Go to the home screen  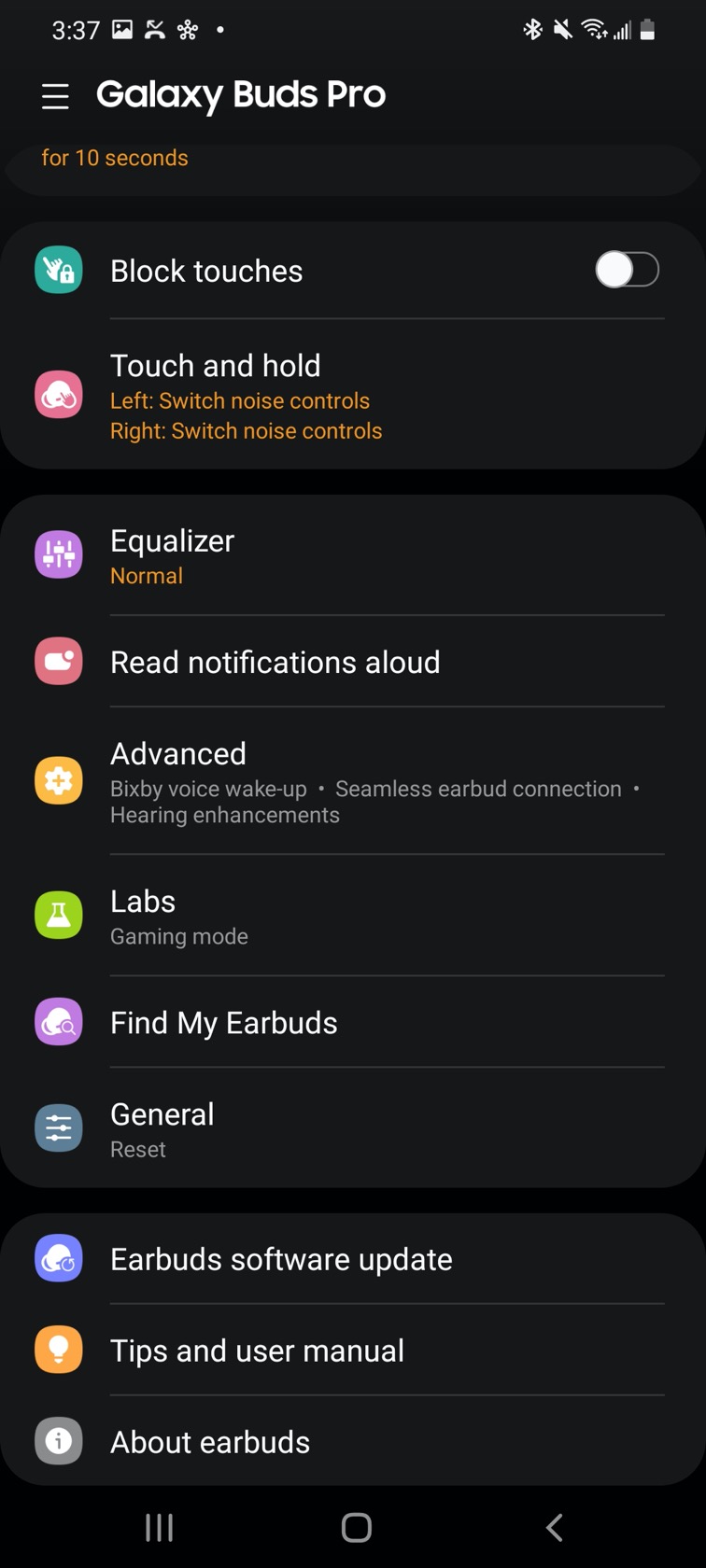tap(356, 1528)
